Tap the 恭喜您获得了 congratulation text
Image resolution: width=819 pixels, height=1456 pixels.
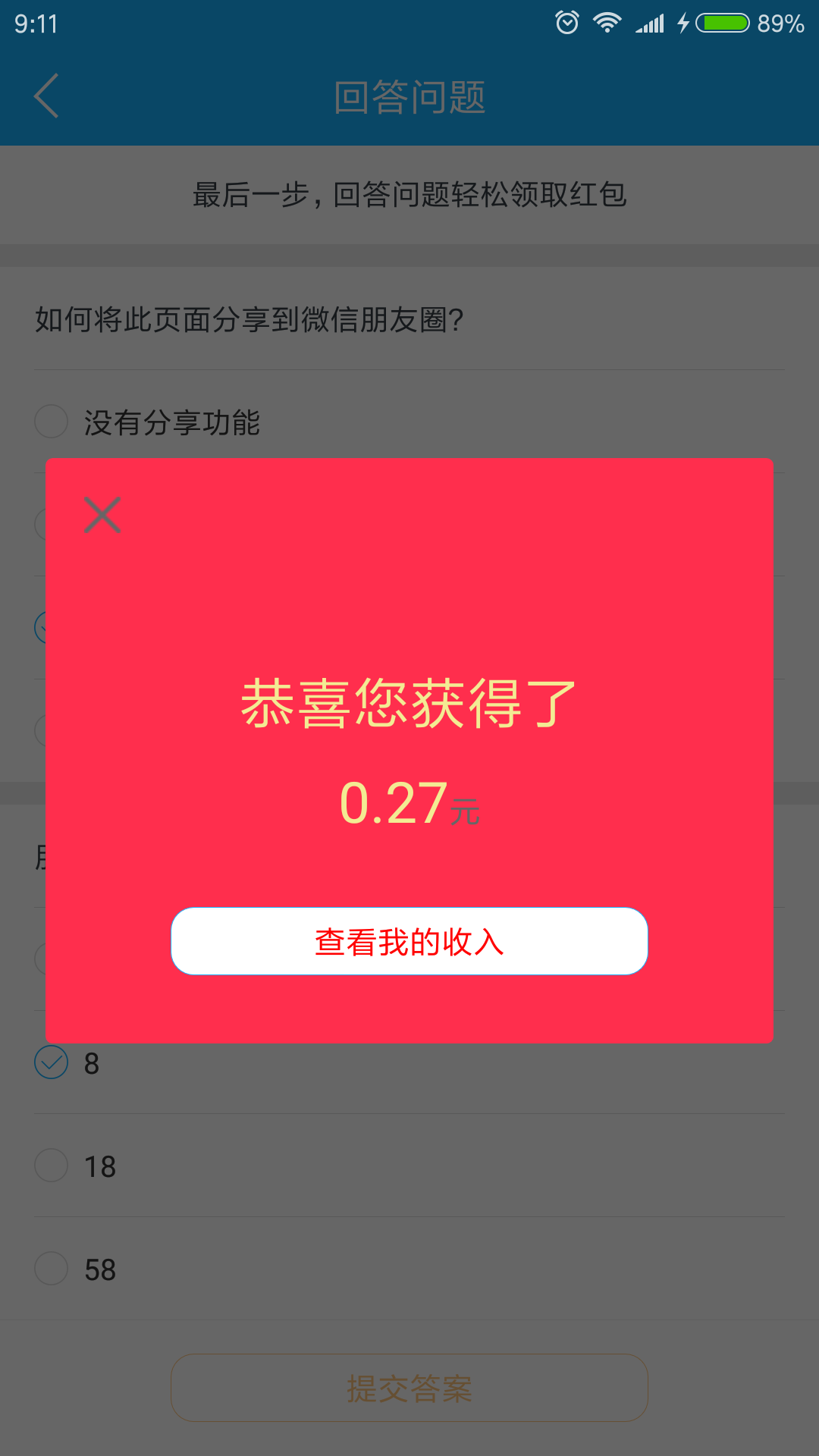tap(409, 704)
